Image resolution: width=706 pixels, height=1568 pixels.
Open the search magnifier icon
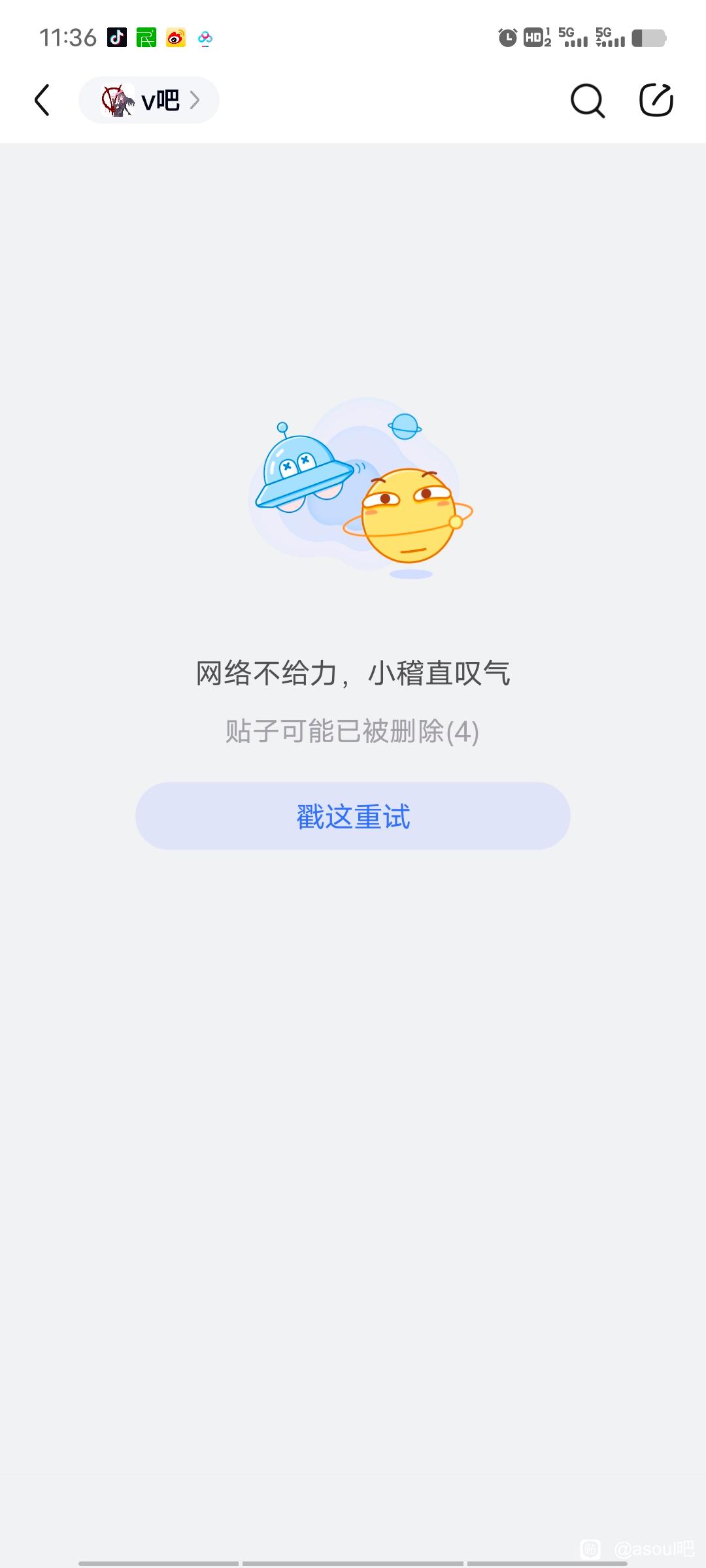(588, 101)
